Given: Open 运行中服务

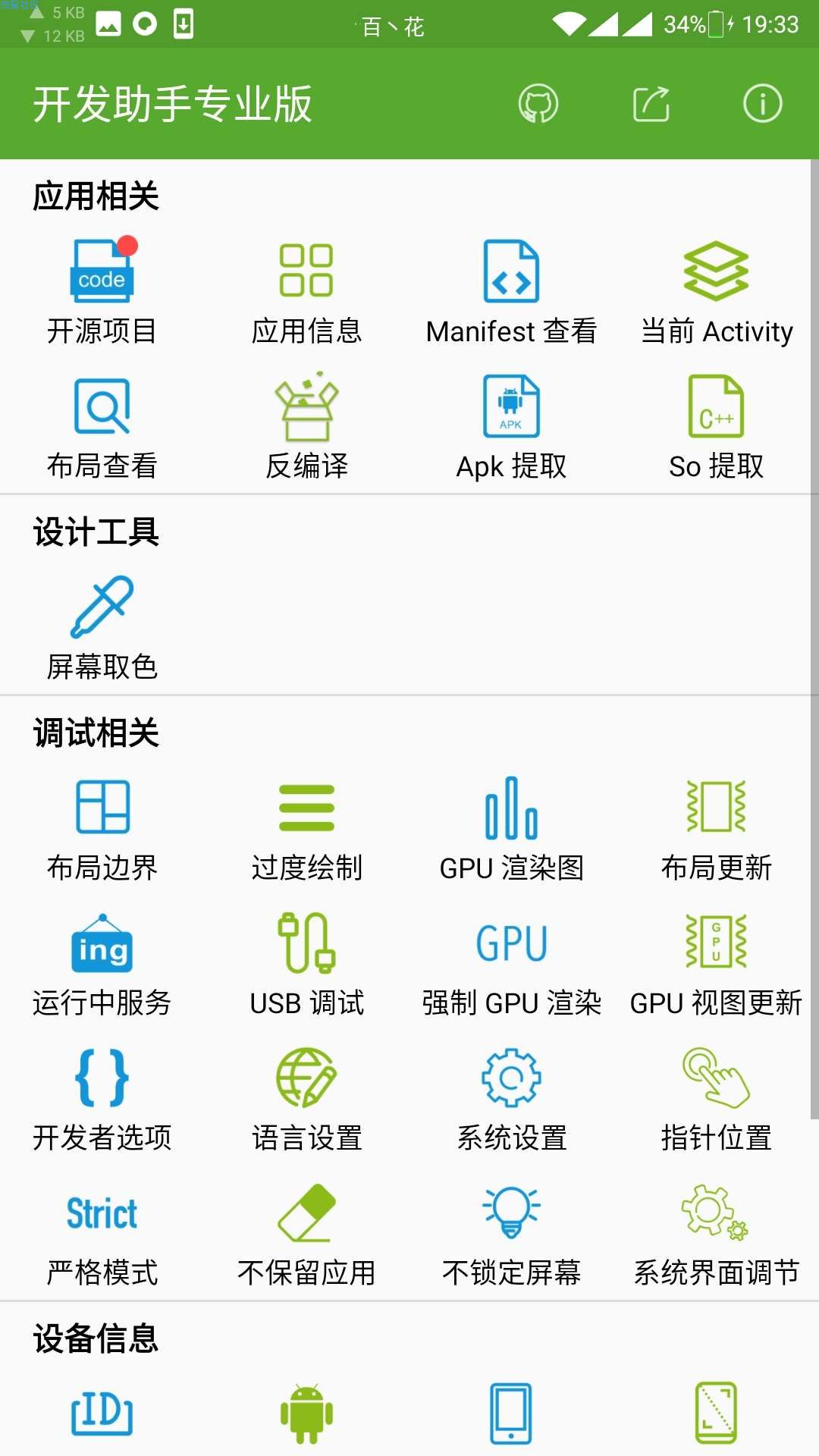Looking at the screenshot, I should point(102,964).
